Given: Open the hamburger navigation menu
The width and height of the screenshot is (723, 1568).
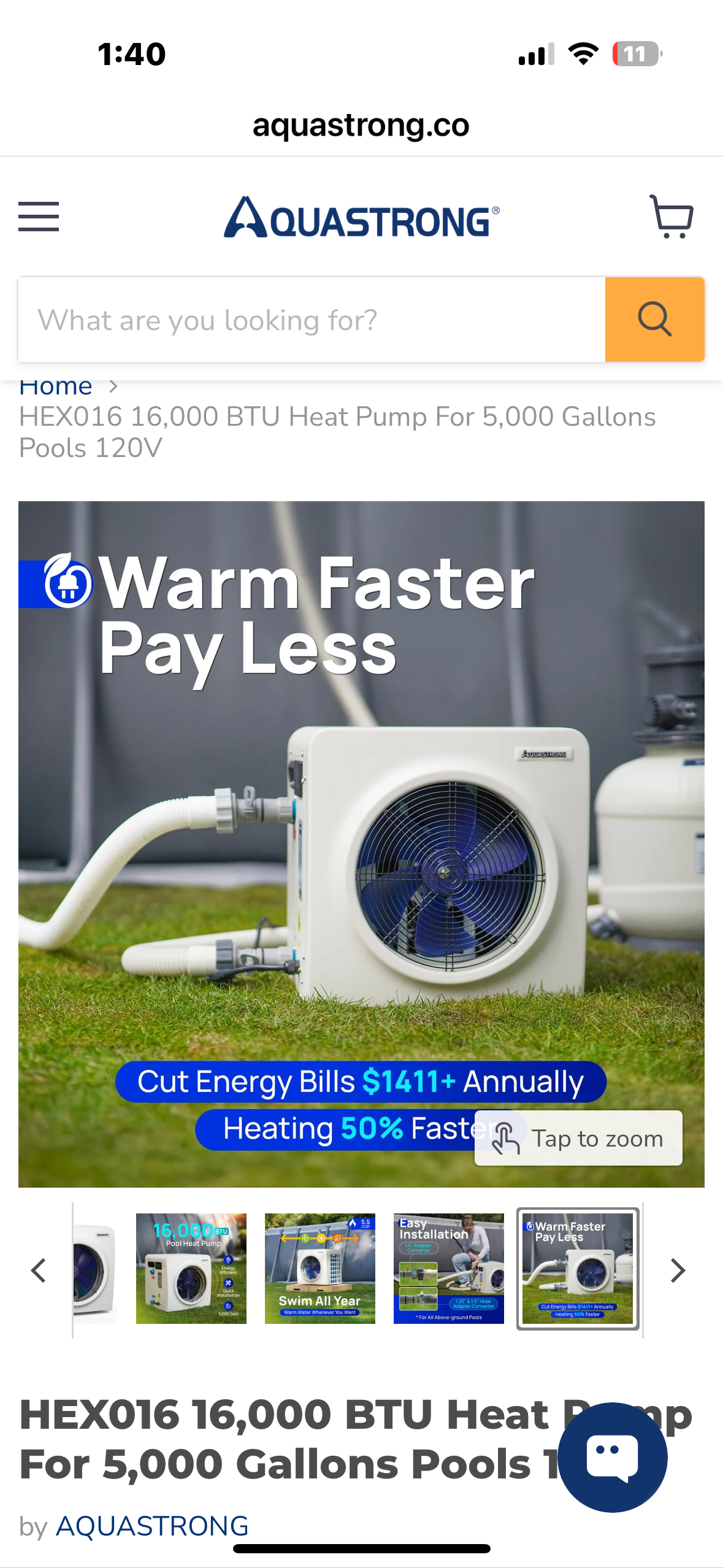Looking at the screenshot, I should click(39, 217).
